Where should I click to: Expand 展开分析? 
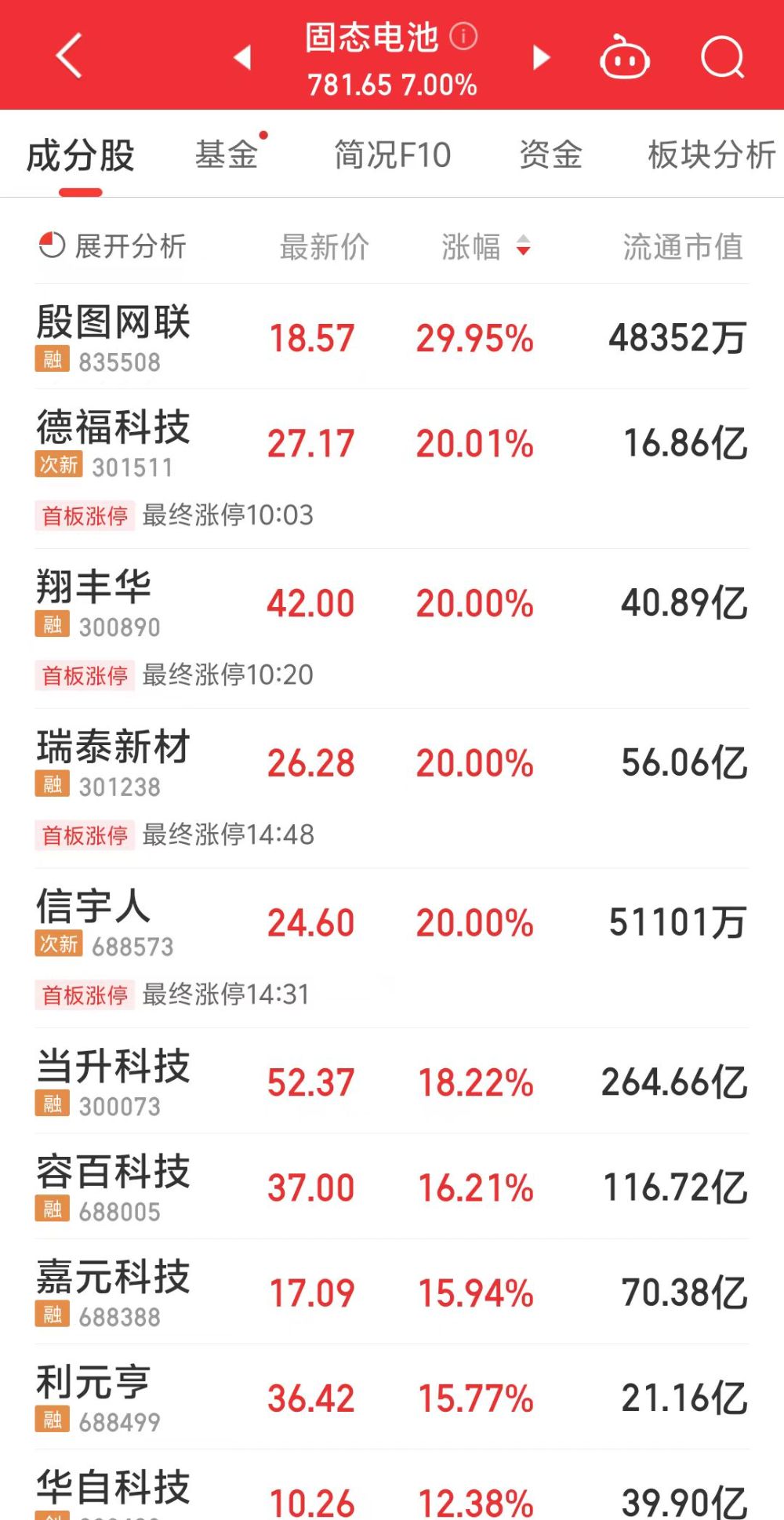click(113, 246)
